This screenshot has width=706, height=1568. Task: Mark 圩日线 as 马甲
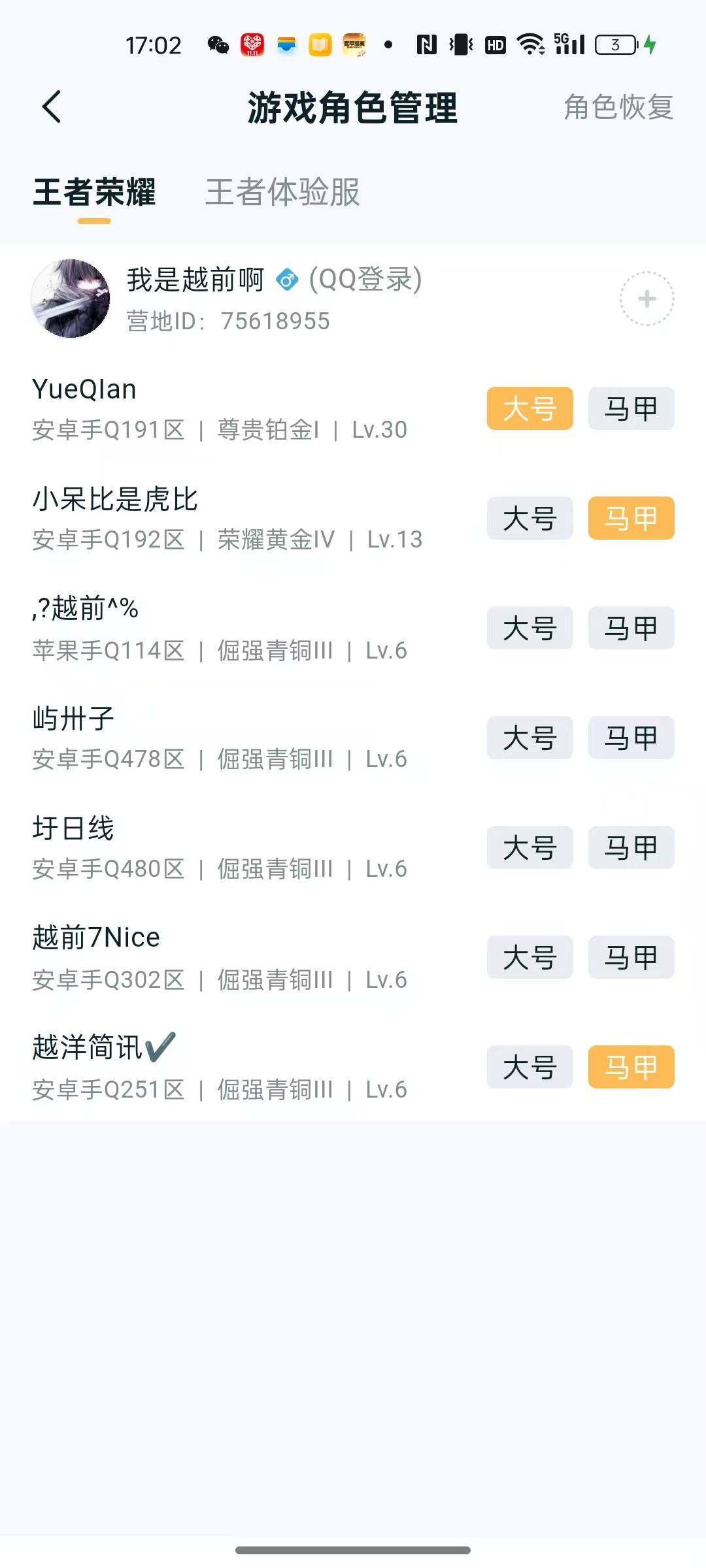point(630,847)
